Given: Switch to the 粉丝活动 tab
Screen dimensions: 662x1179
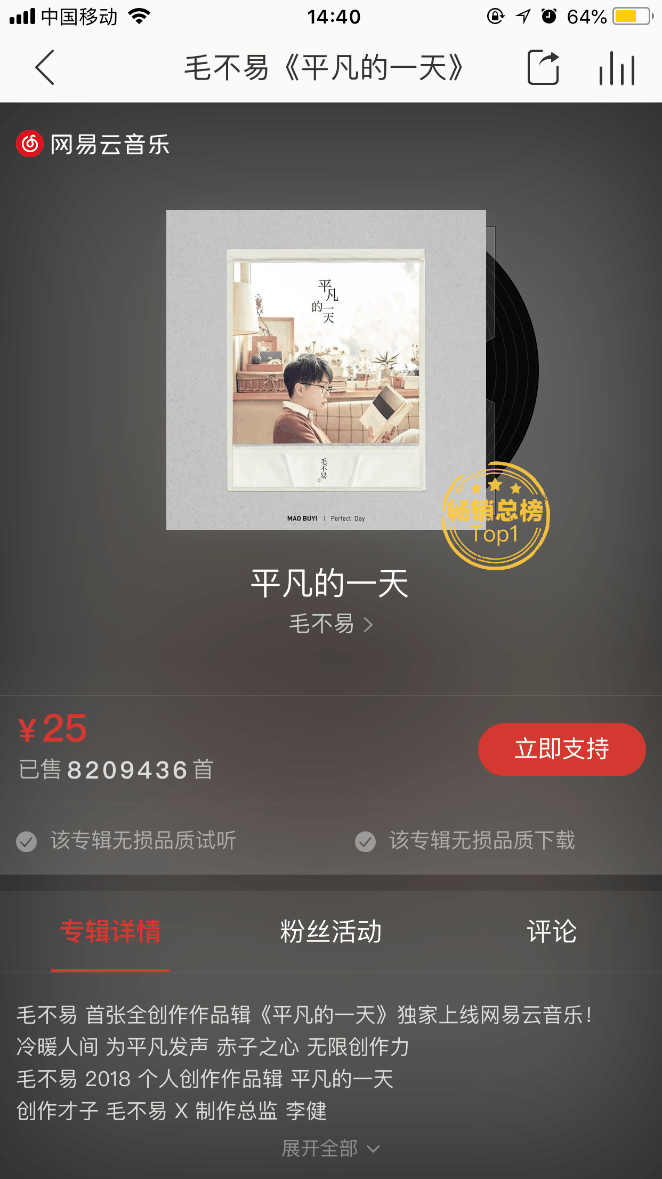Looking at the screenshot, I should click(331, 931).
